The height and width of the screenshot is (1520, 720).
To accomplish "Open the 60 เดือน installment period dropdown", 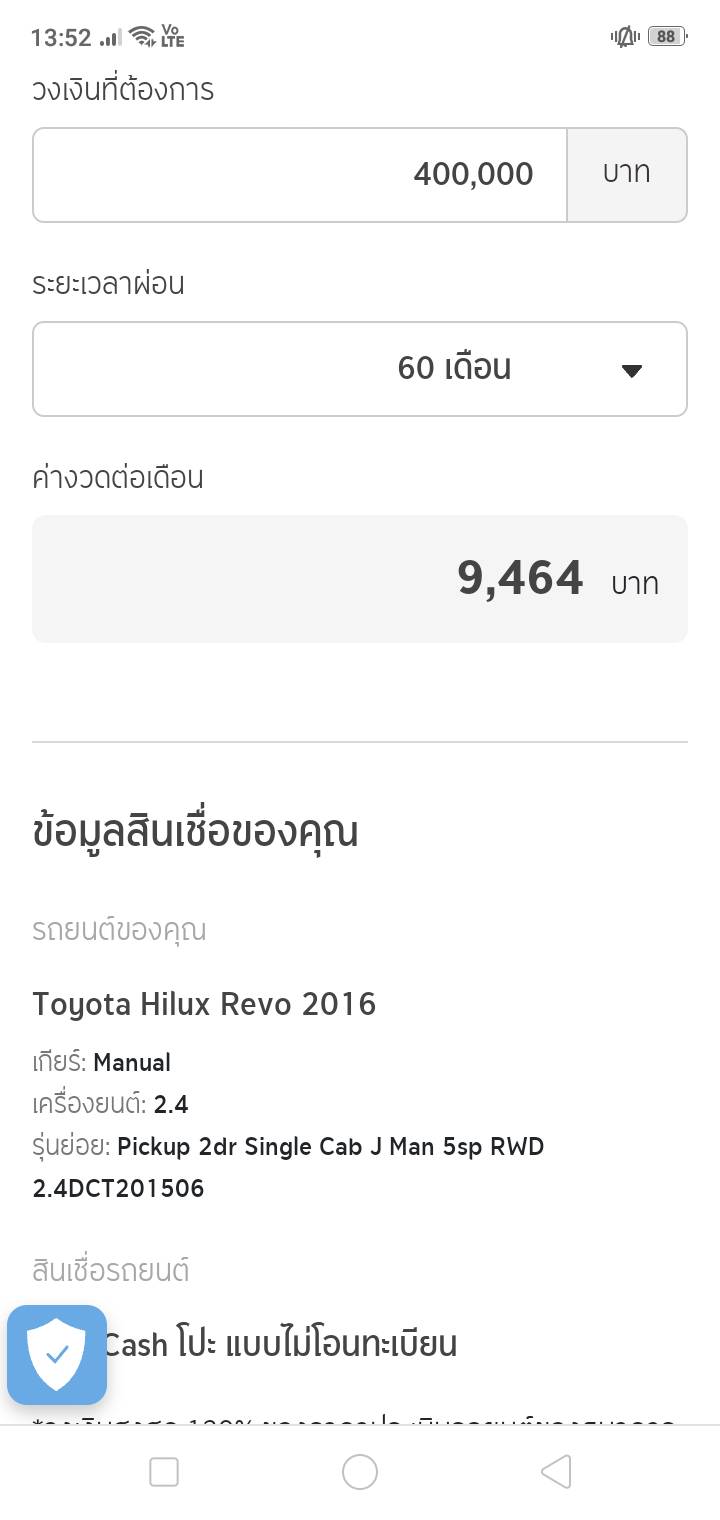I will point(360,369).
